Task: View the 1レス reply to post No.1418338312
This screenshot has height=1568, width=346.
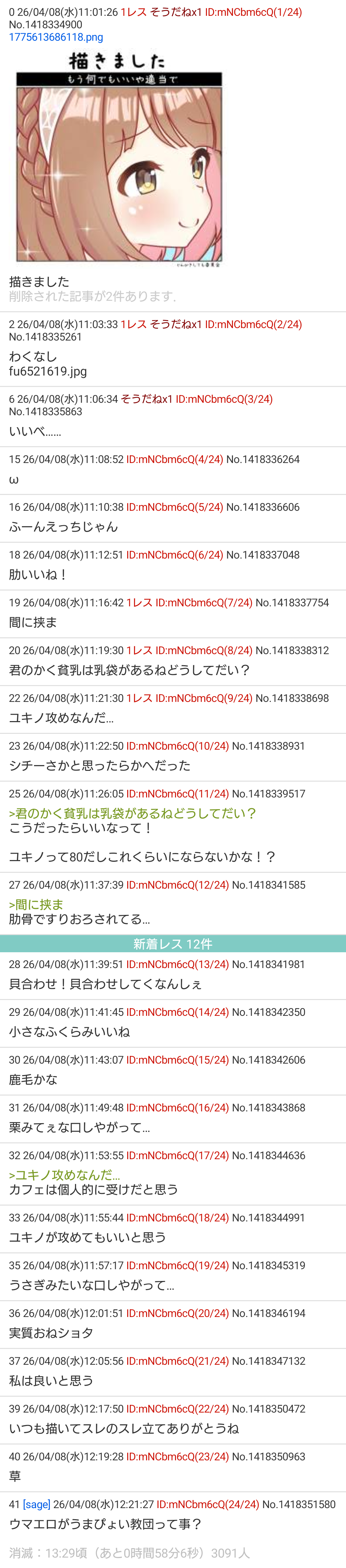Action: [139, 650]
